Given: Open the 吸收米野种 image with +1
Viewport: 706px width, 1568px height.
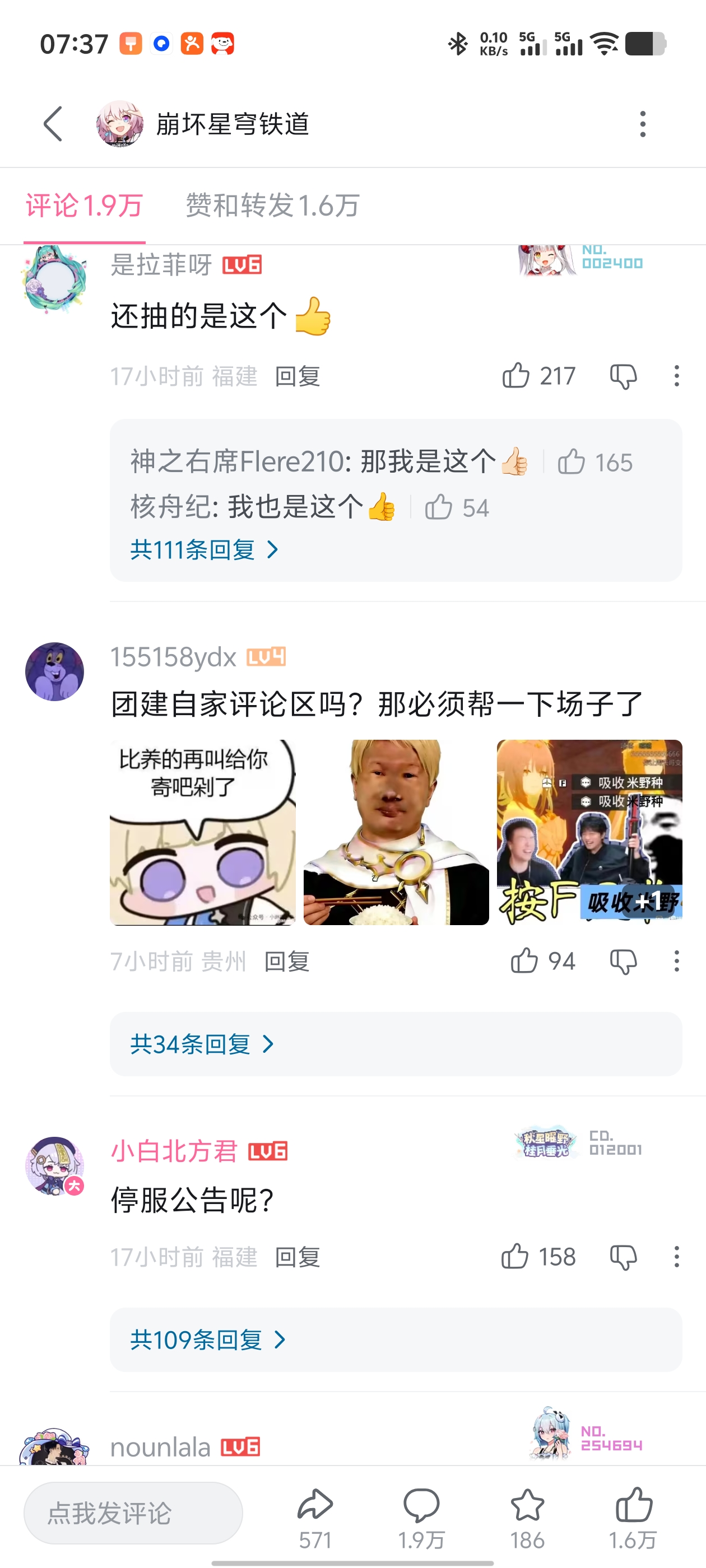Looking at the screenshot, I should 589,832.
